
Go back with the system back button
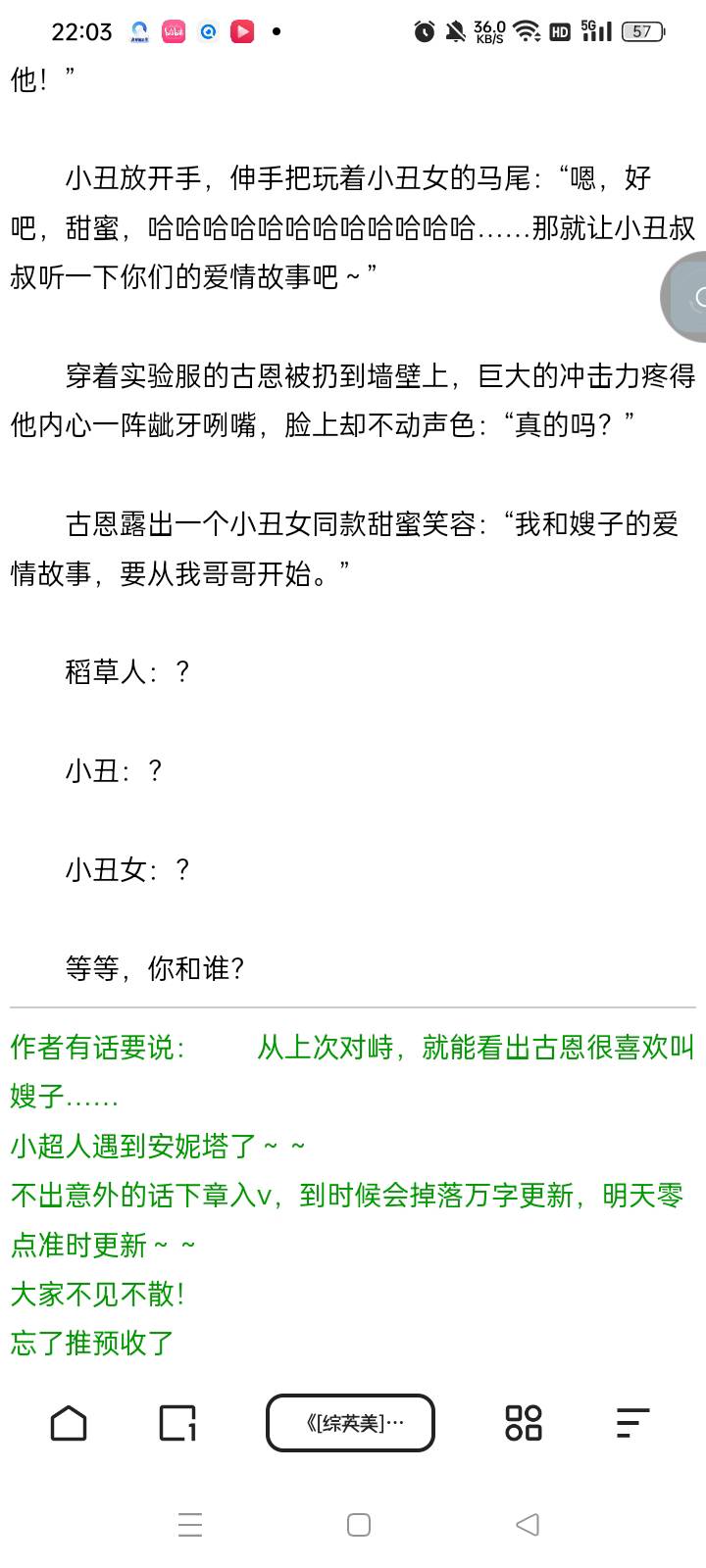point(528,1524)
